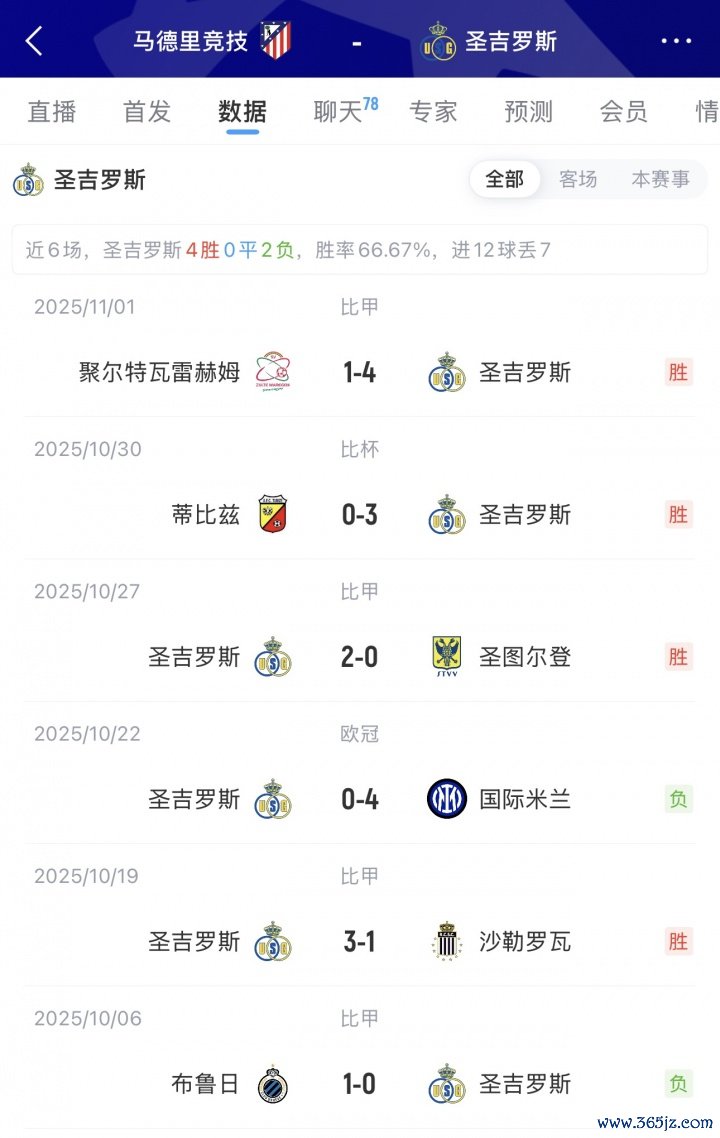720x1138 pixels.
Task: Open match 圣吉罗斯 0-4 国际米兰
Action: coord(360,799)
